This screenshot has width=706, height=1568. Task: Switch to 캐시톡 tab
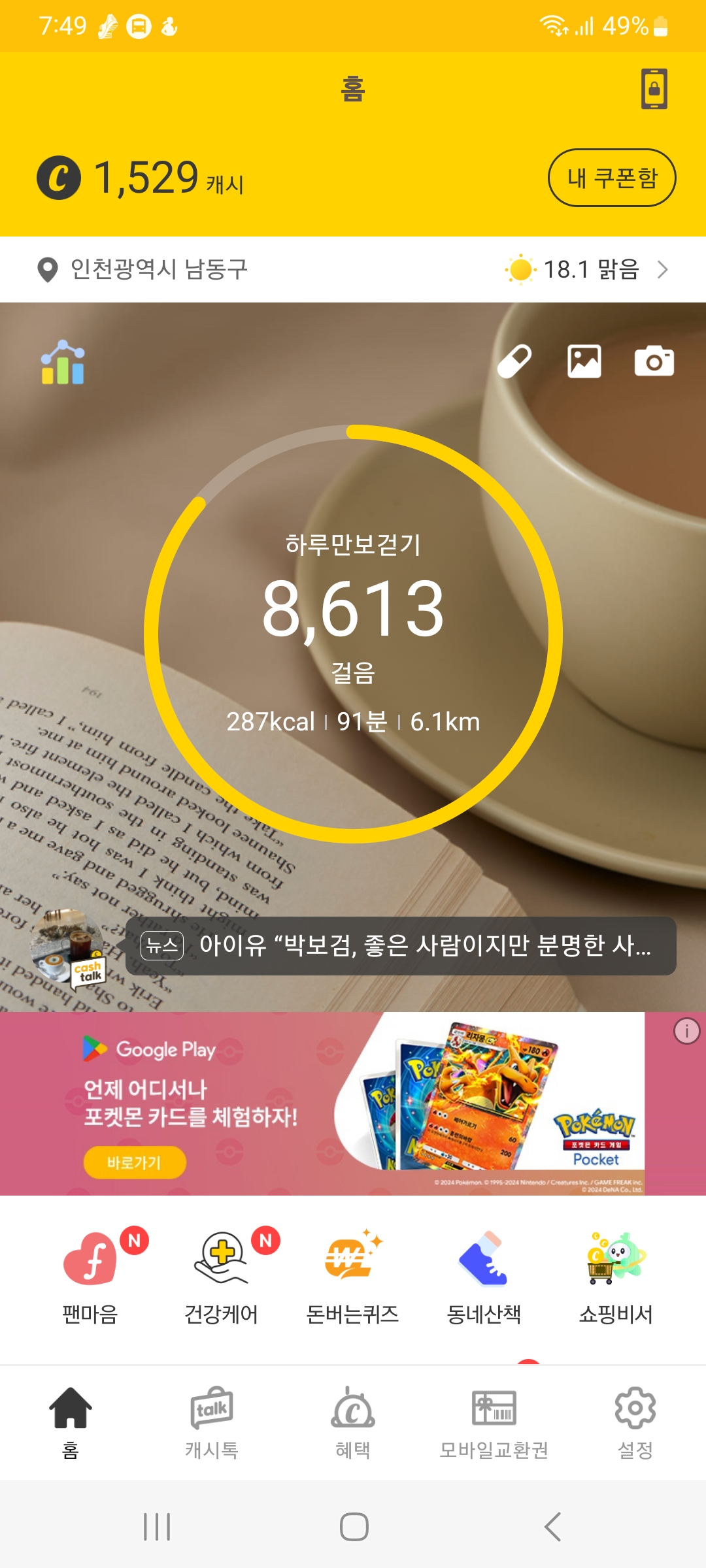(x=212, y=1423)
